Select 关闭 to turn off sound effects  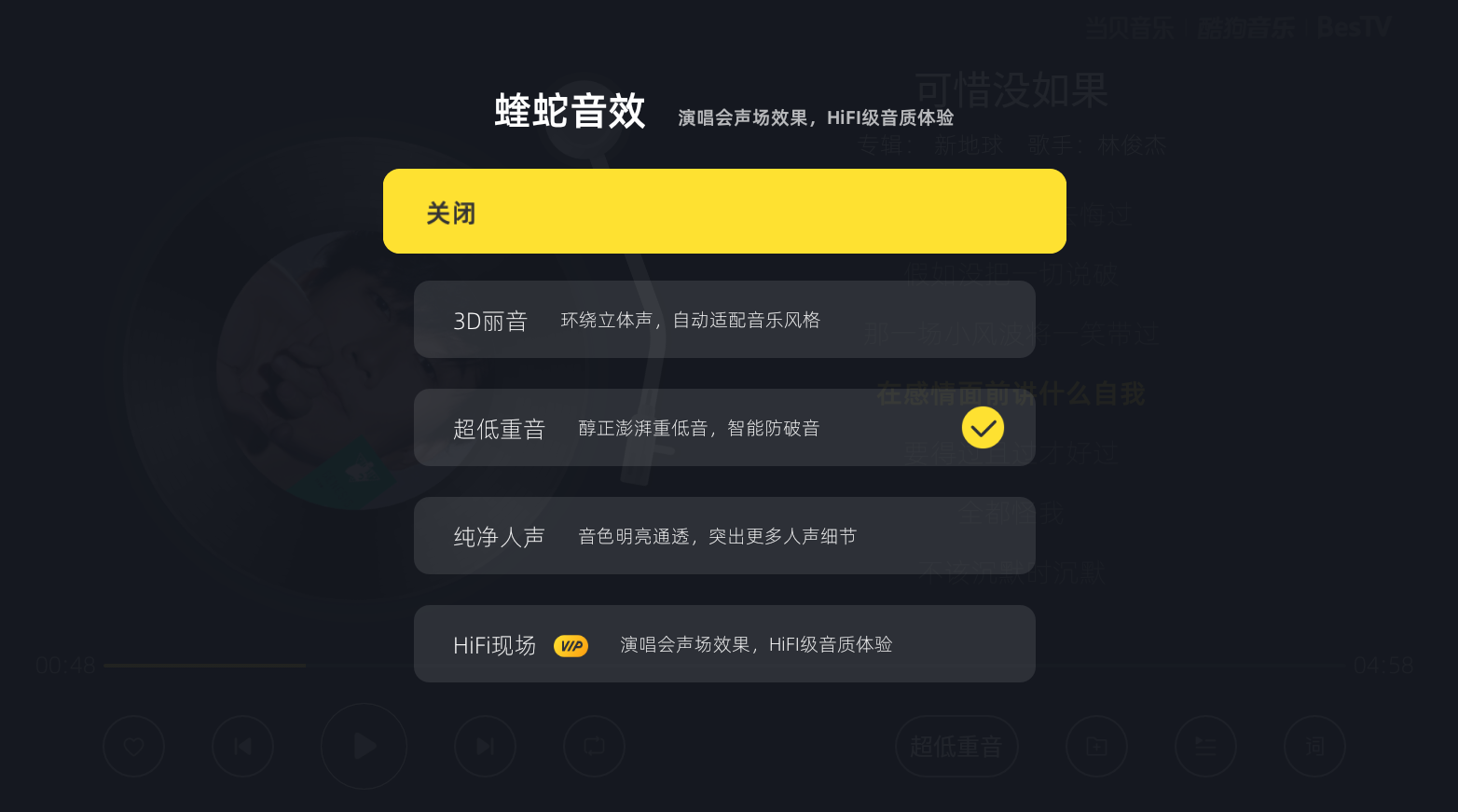pyautogui.click(x=723, y=212)
